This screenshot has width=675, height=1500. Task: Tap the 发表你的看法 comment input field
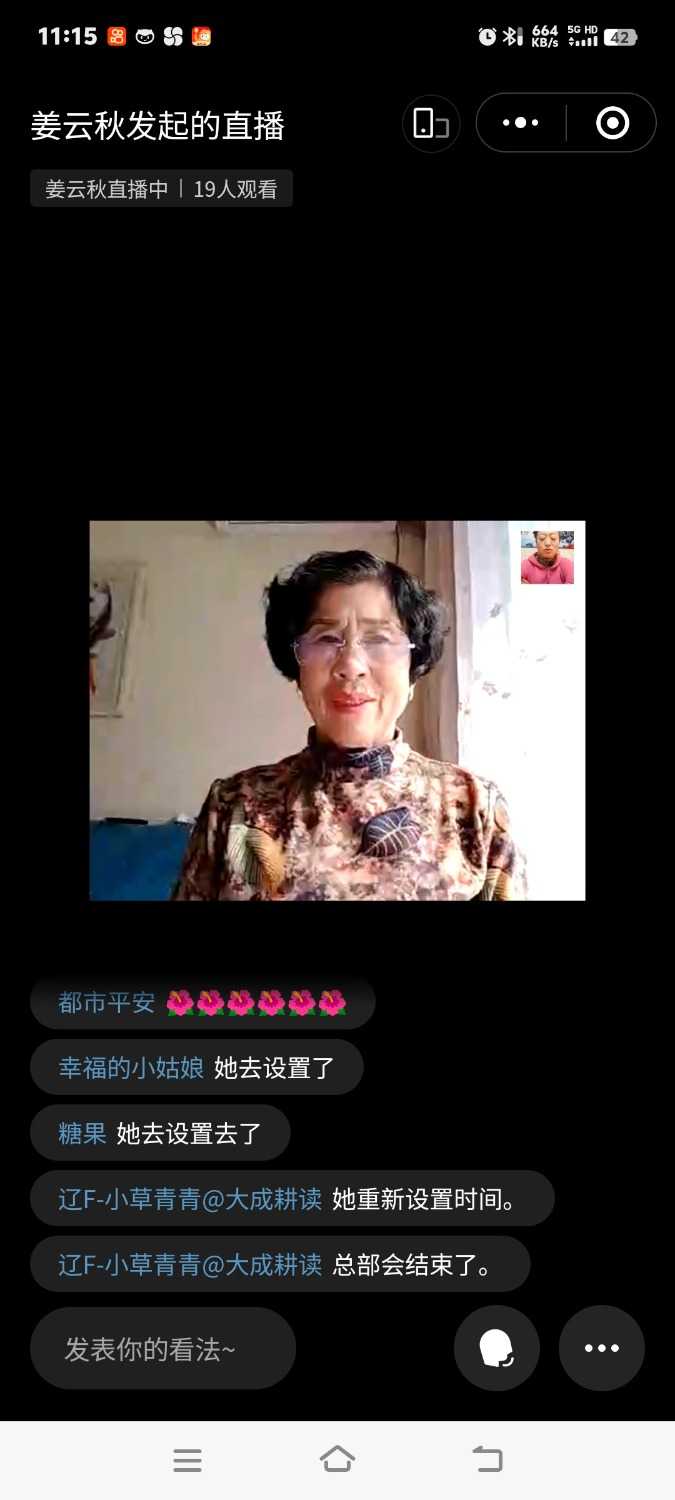tap(163, 1349)
